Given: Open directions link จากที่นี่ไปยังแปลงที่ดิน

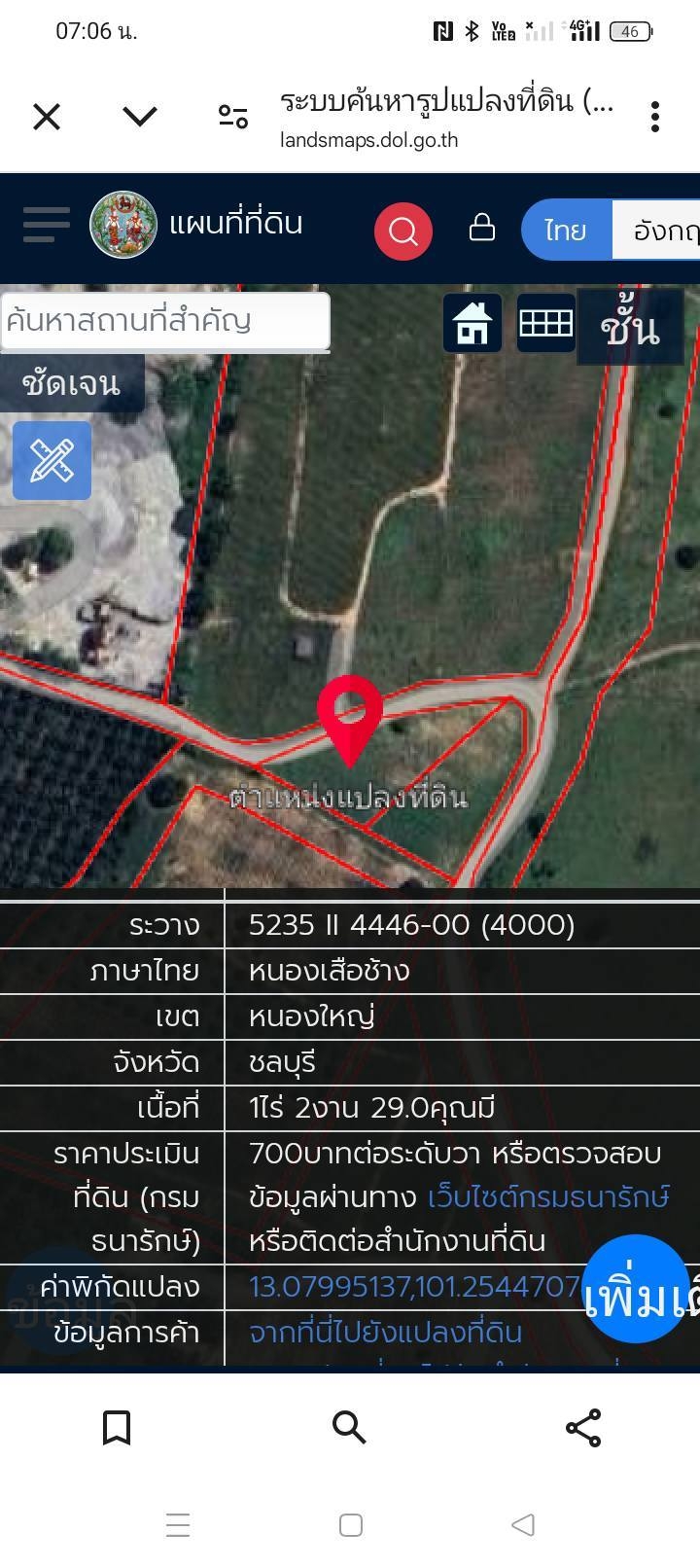Looking at the screenshot, I should tap(386, 1332).
